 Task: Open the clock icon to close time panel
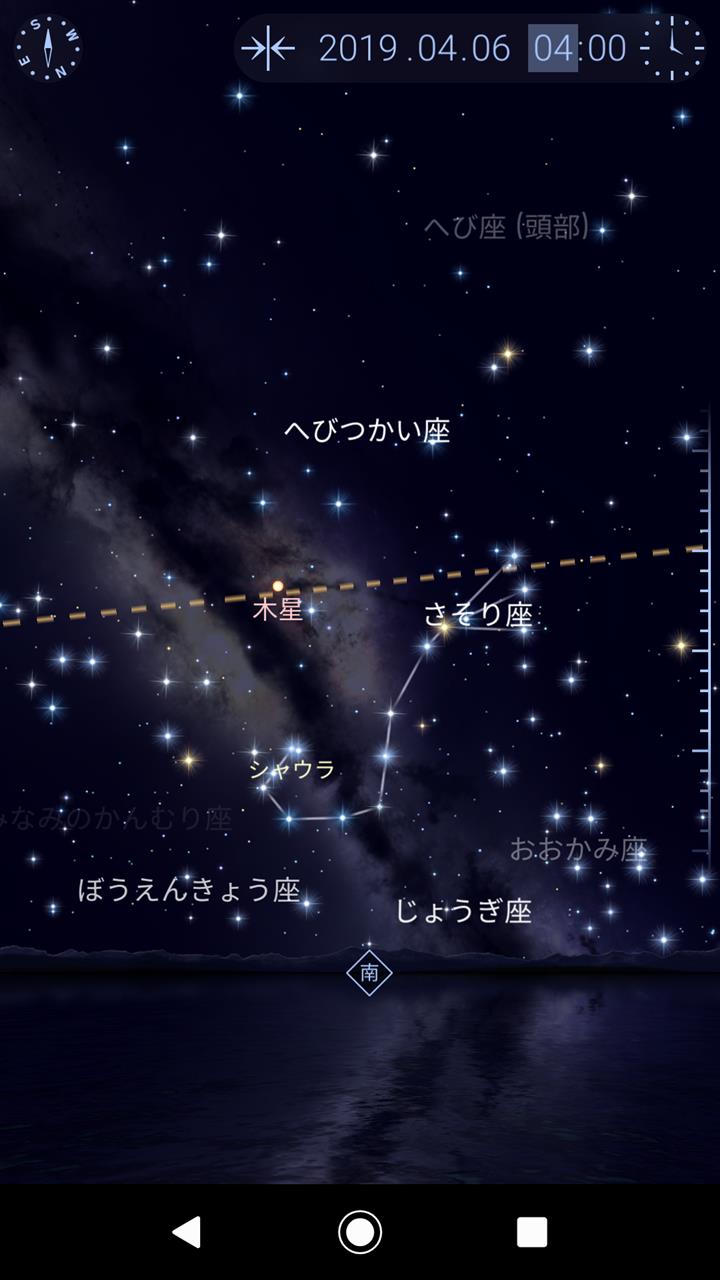(672, 47)
